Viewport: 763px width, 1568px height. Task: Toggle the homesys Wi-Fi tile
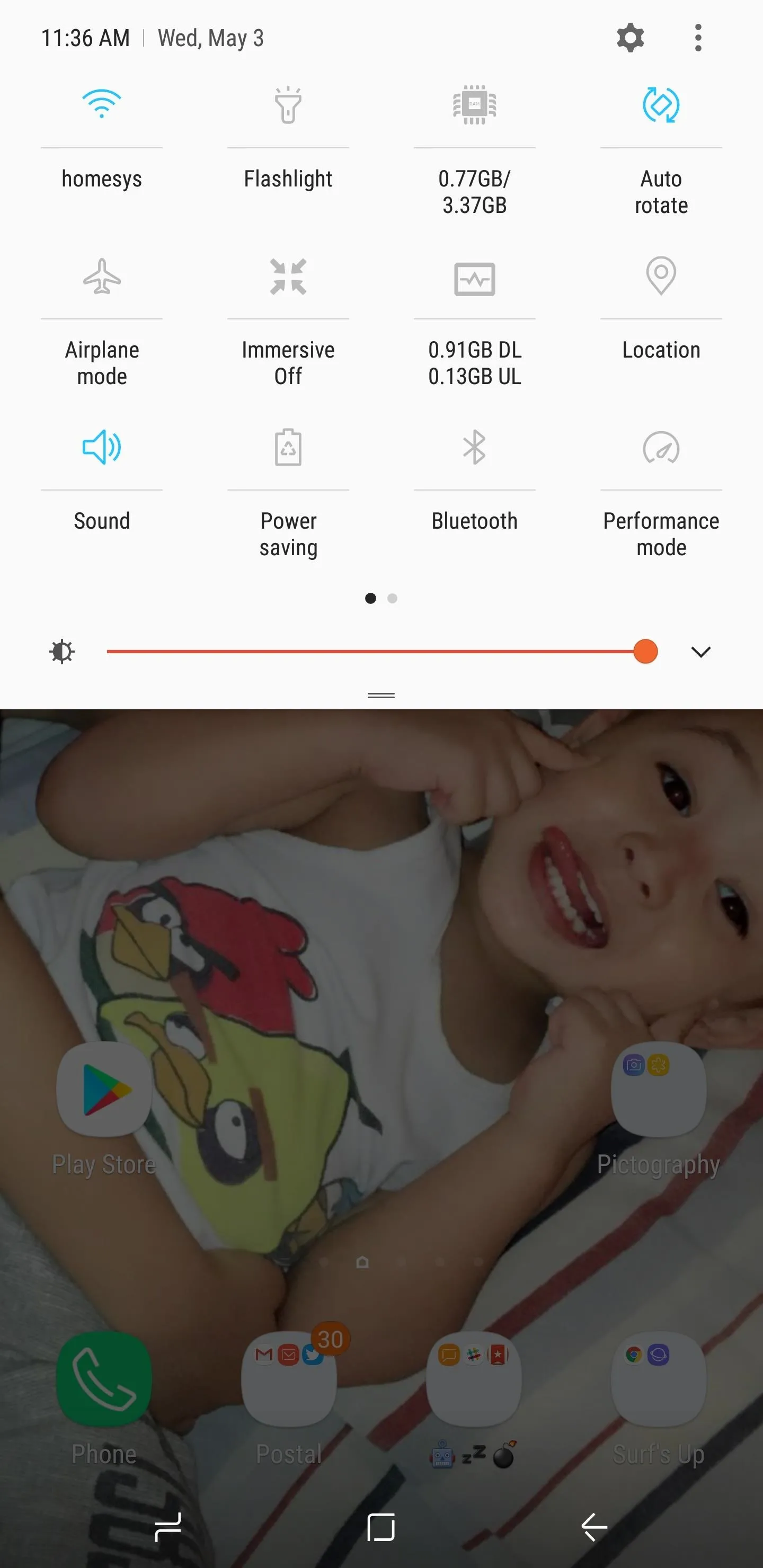click(x=102, y=105)
